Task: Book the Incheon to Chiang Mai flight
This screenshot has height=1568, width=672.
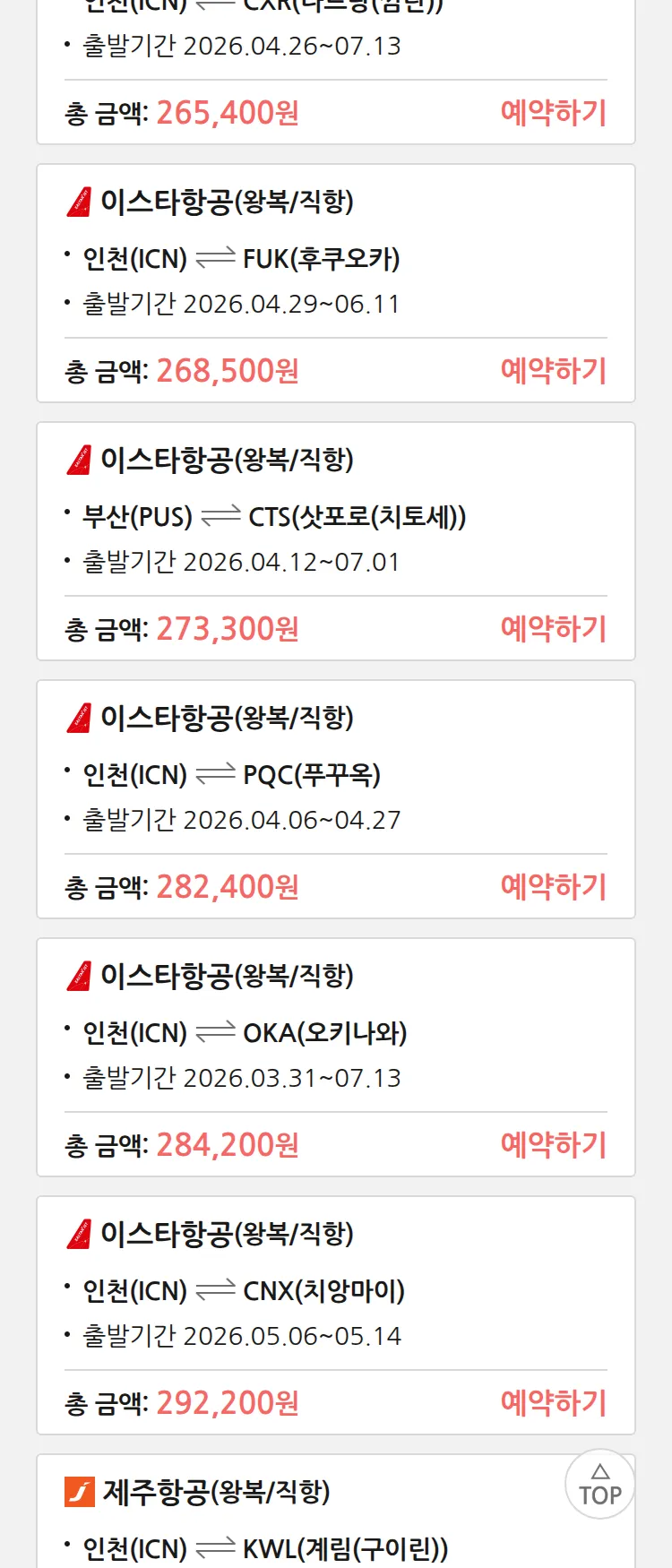Action: tap(553, 1403)
